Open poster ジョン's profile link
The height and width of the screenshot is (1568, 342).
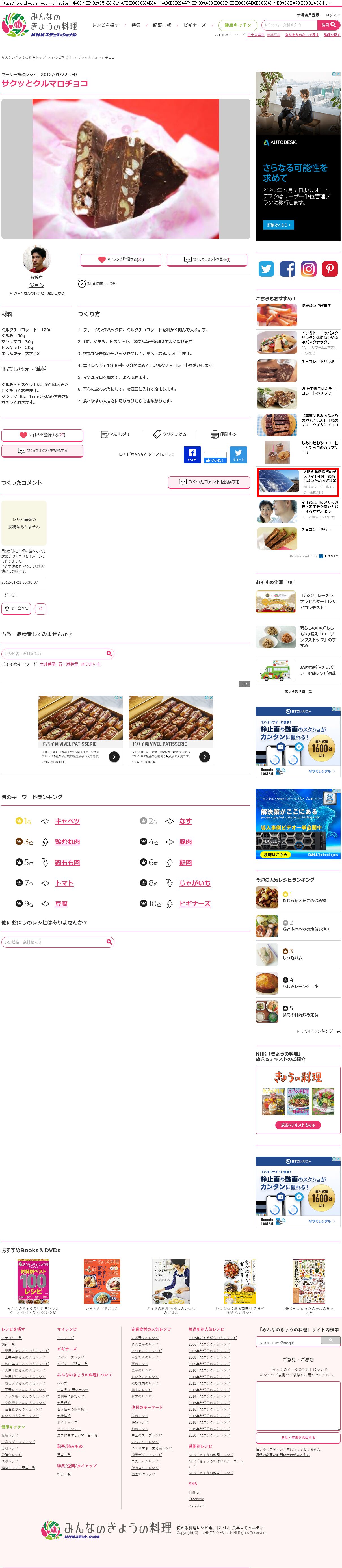pos(36,285)
